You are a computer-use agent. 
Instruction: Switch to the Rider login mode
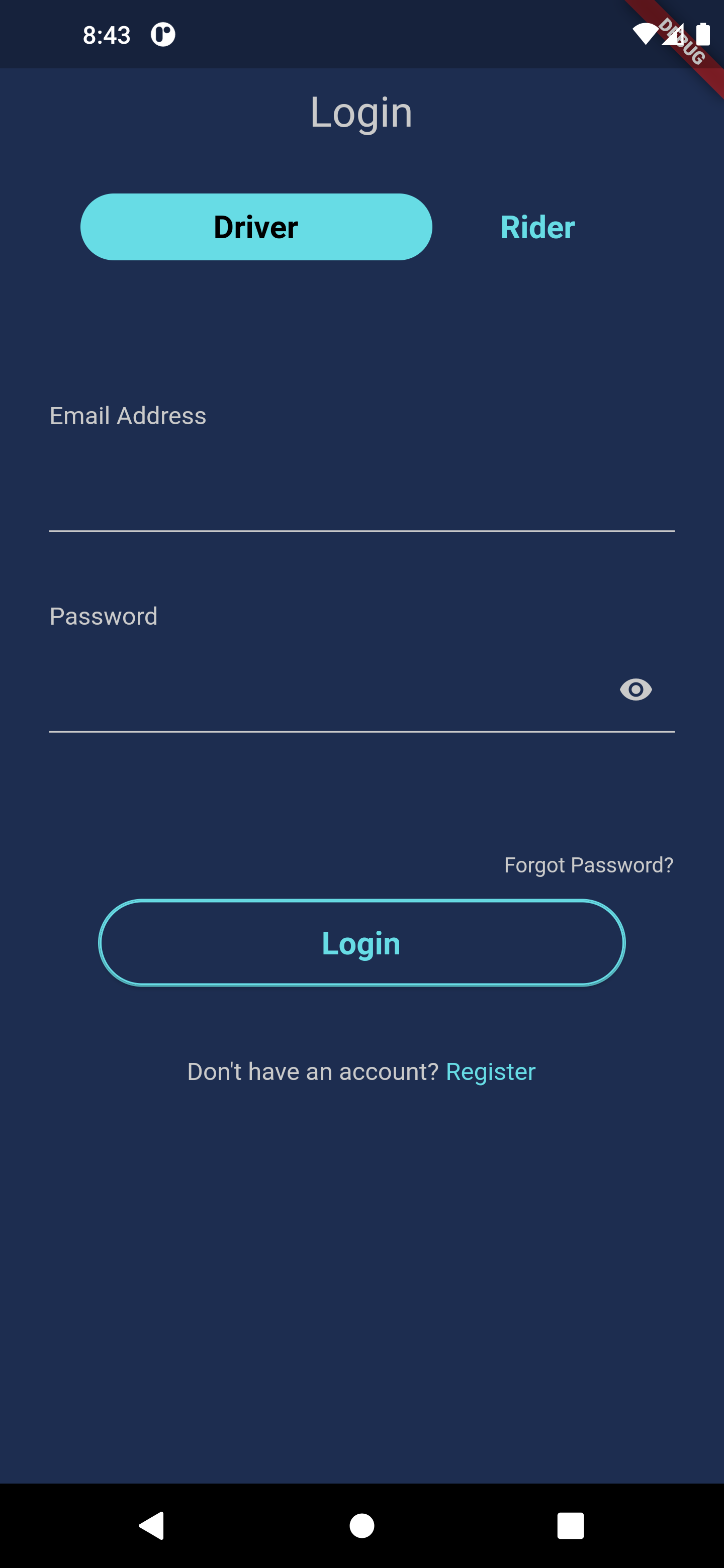(536, 227)
